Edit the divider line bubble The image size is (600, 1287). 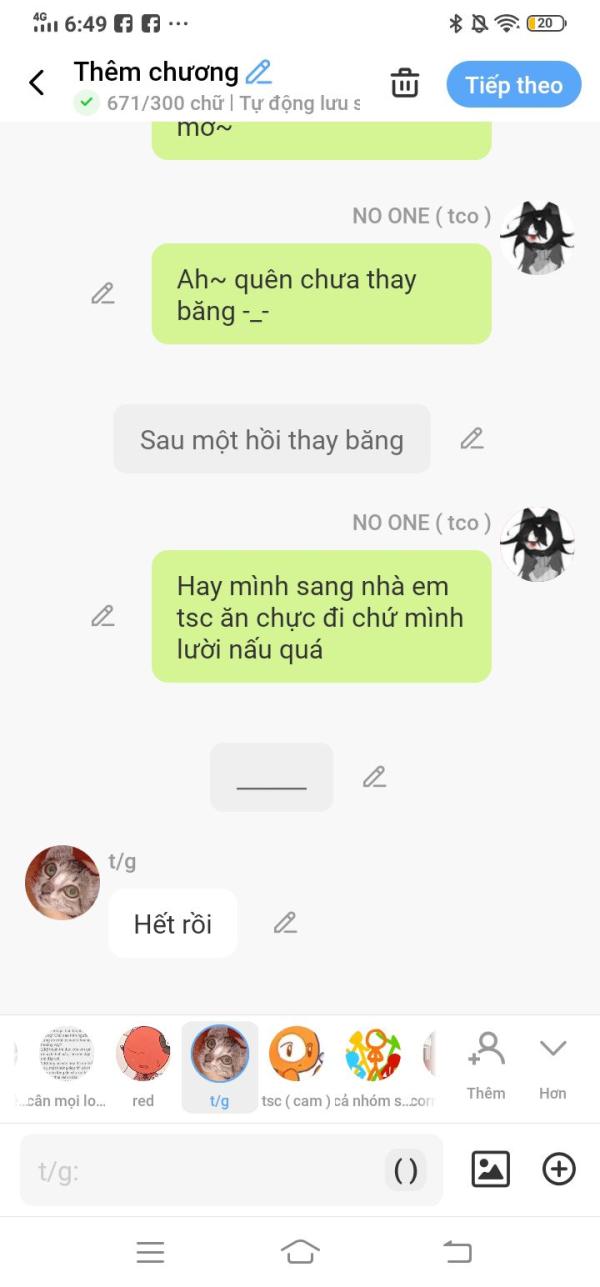coord(374,777)
